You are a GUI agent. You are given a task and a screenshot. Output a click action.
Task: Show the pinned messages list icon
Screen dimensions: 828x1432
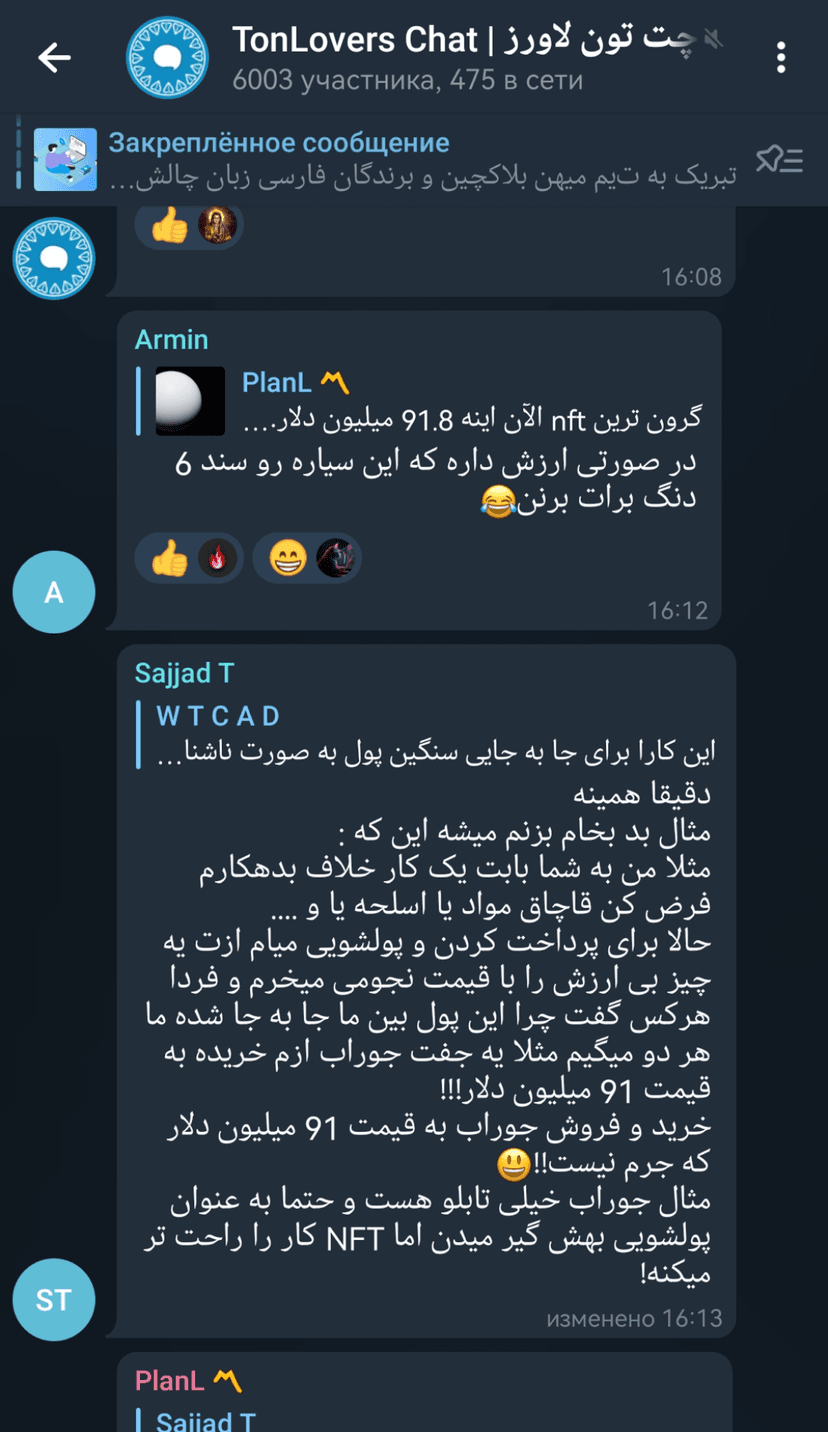pos(779,160)
